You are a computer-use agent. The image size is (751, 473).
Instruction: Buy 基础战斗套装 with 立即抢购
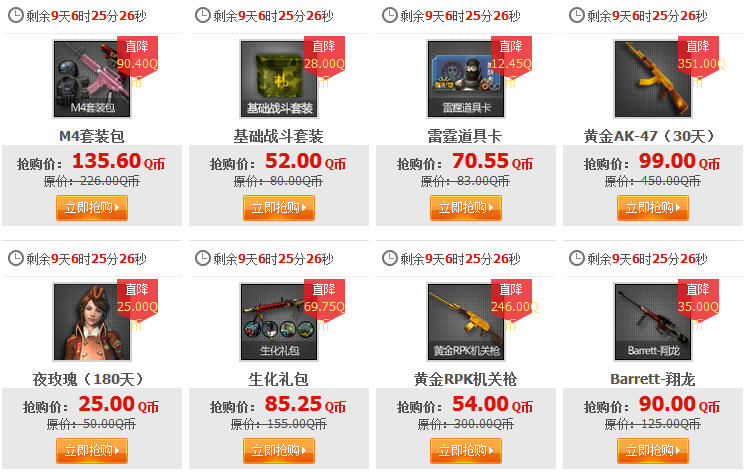pyautogui.click(x=278, y=208)
